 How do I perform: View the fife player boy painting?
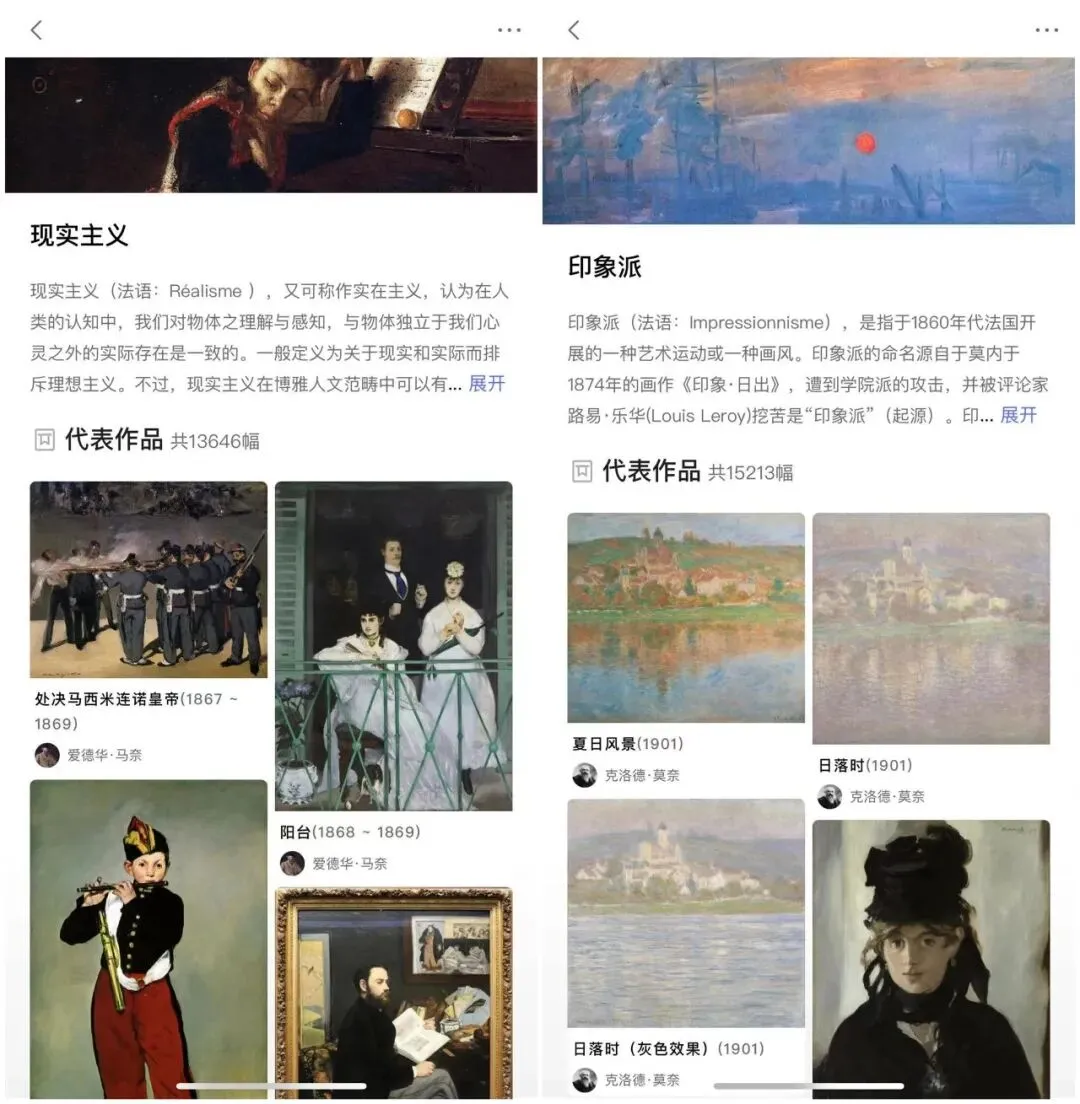tap(148, 938)
